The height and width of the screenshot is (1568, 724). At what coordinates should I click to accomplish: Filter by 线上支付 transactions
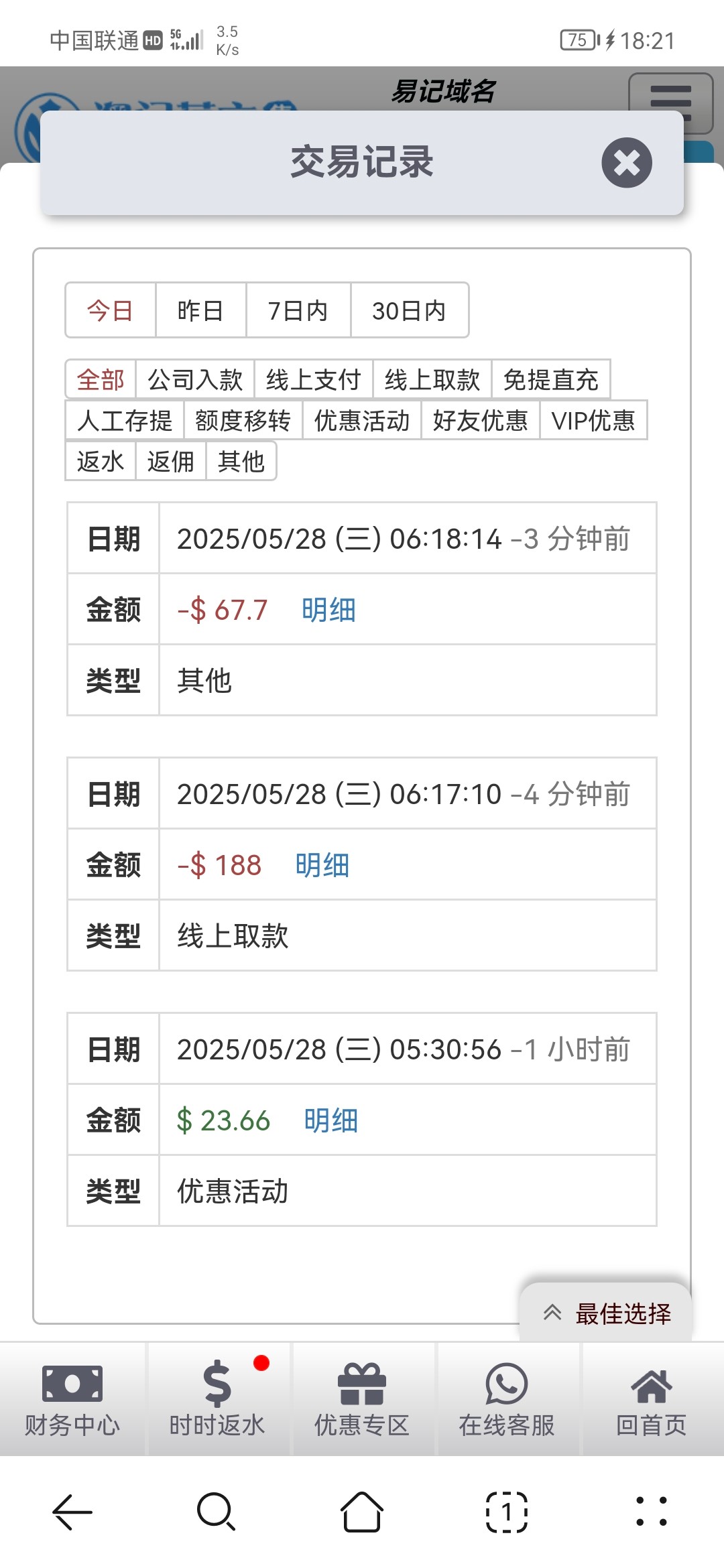coord(313,380)
